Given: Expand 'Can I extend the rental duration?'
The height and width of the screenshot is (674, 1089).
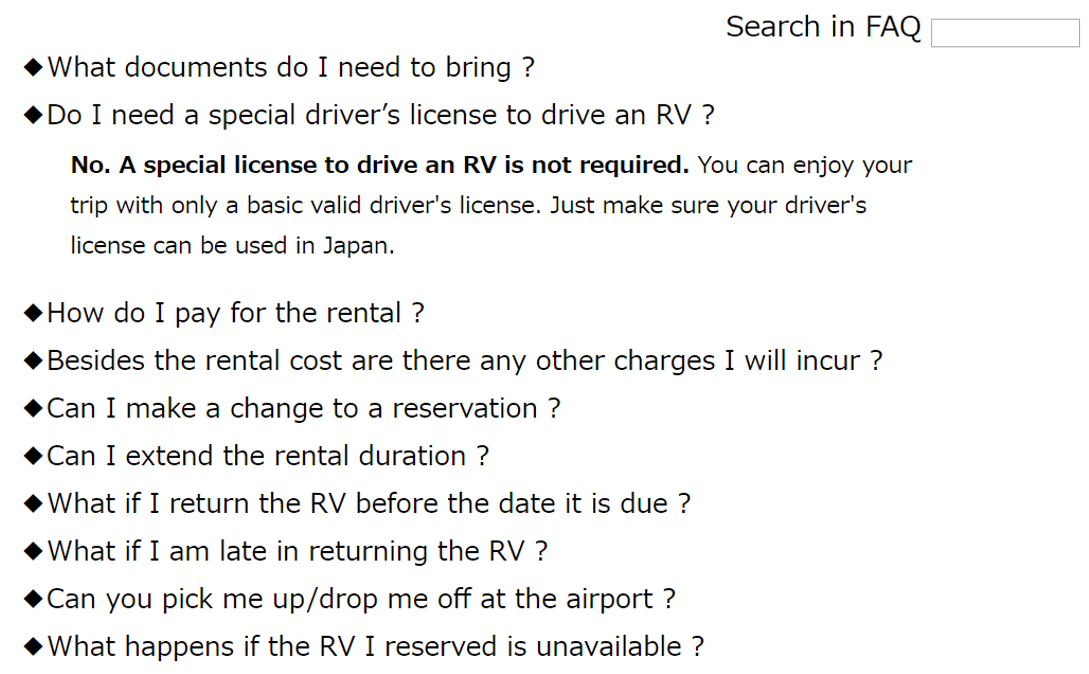Looking at the screenshot, I should tap(267, 456).
